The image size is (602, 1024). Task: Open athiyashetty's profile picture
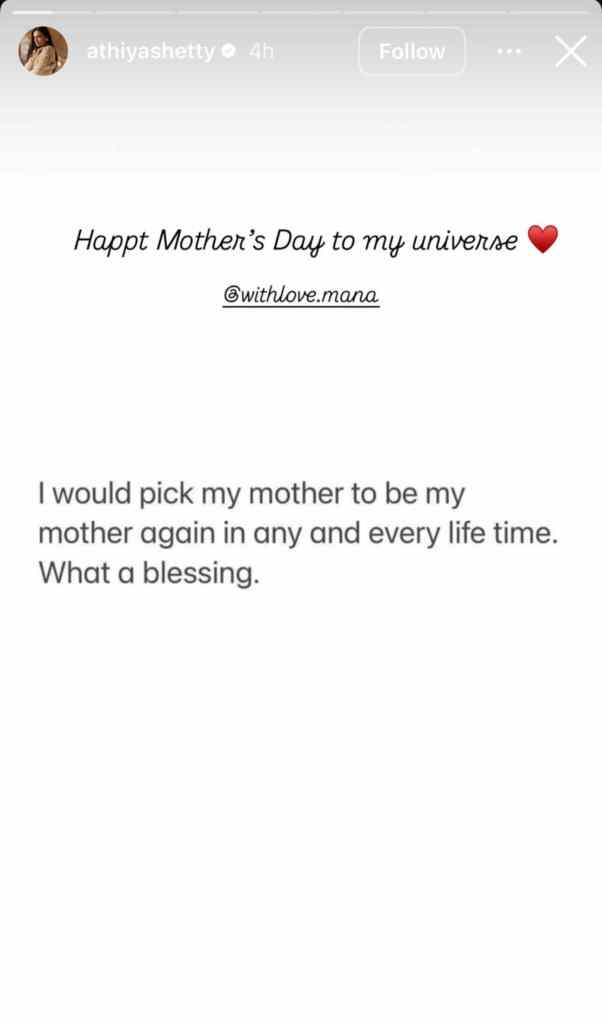(43, 51)
